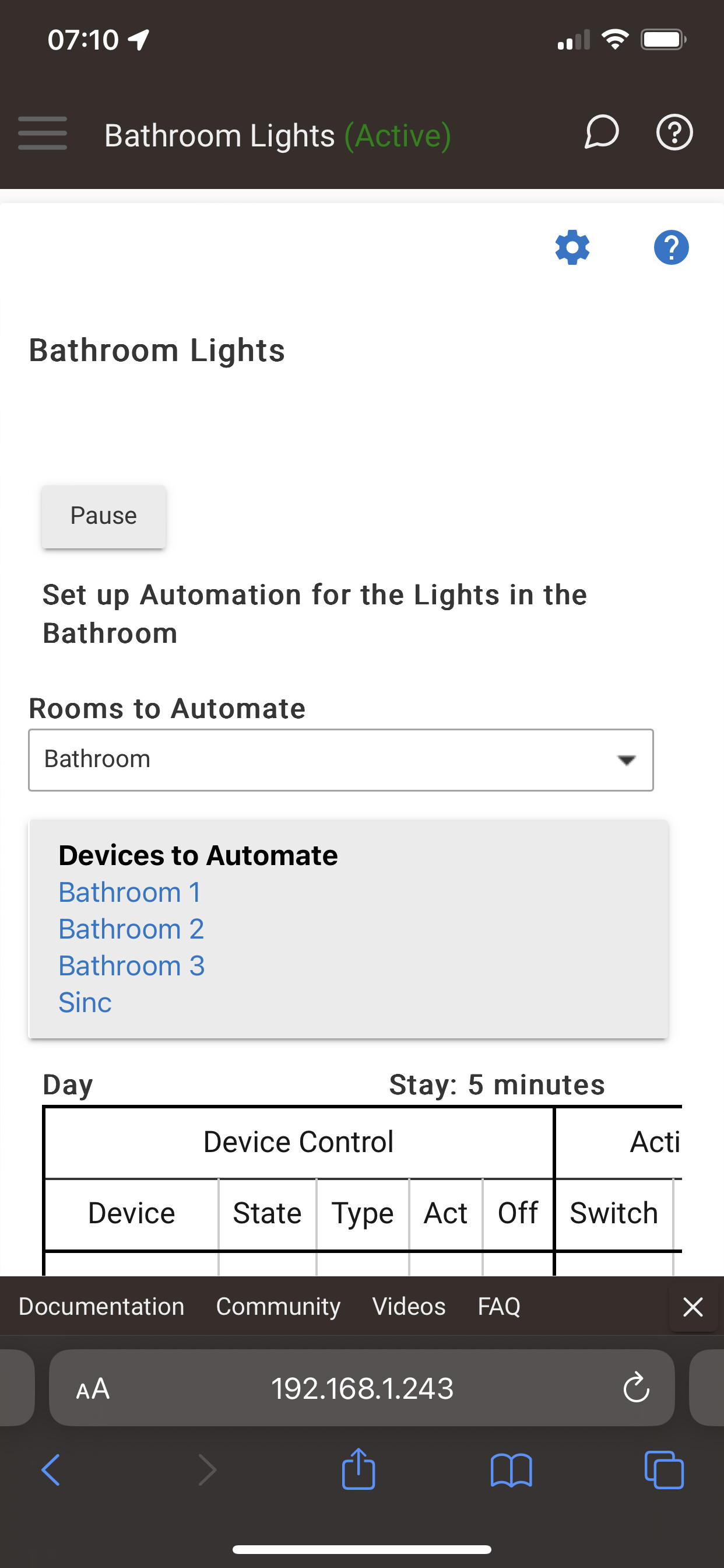The height and width of the screenshot is (1568, 724).
Task: Open the hamburger drawer menu
Action: [43, 132]
